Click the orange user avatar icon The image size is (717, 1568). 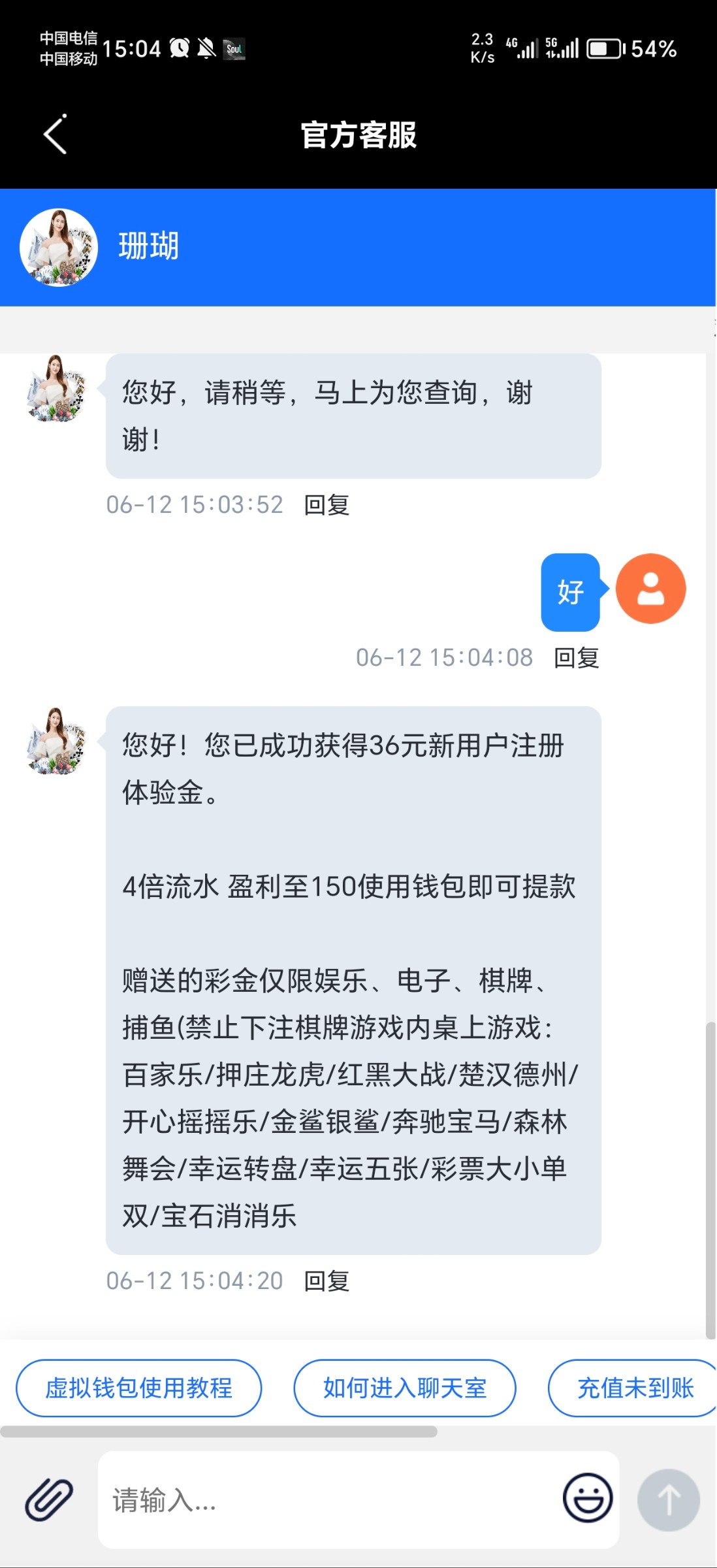point(650,589)
